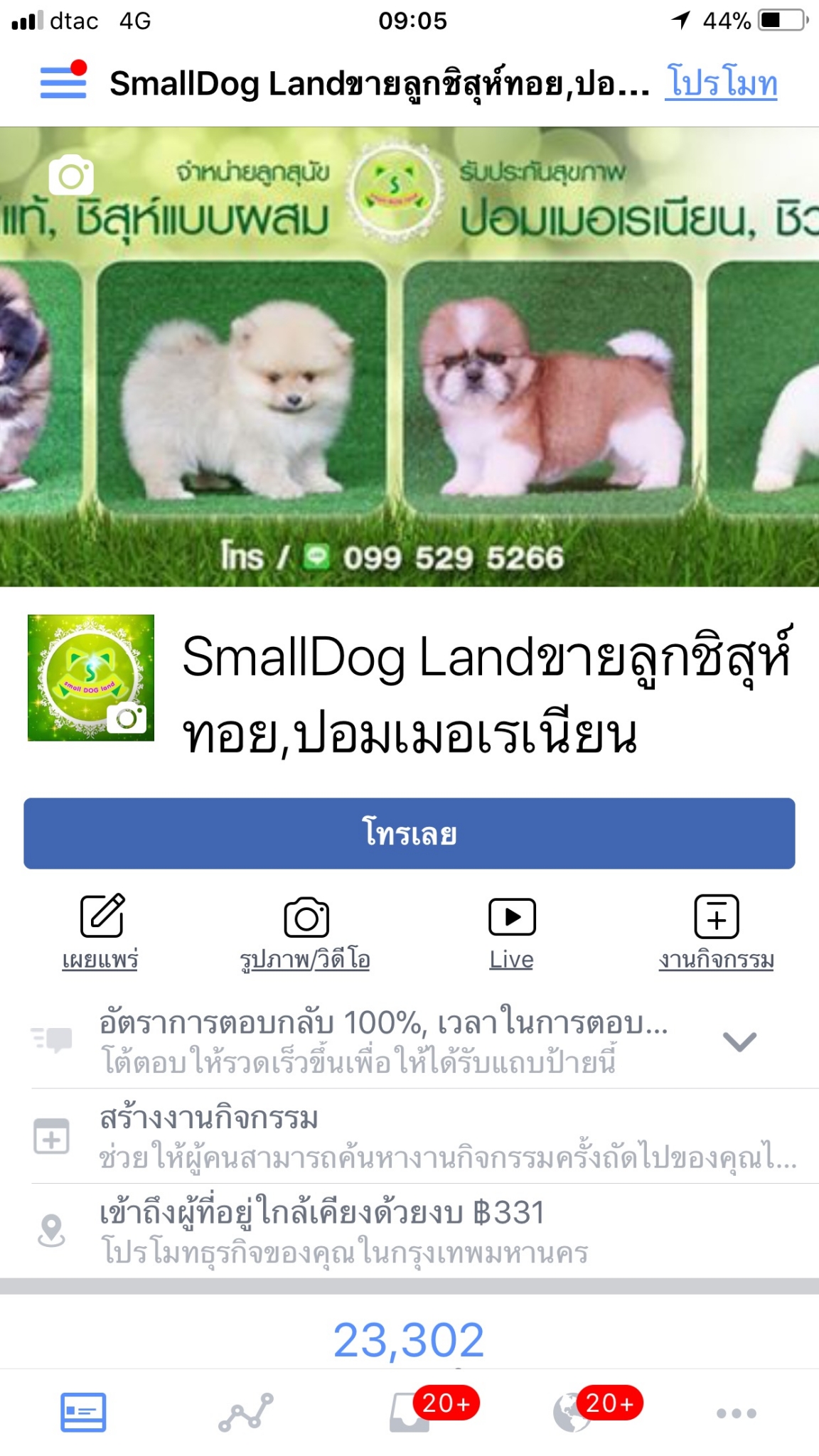This screenshot has width=819, height=1456.
Task: Open the more options tab
Action: [x=736, y=1413]
